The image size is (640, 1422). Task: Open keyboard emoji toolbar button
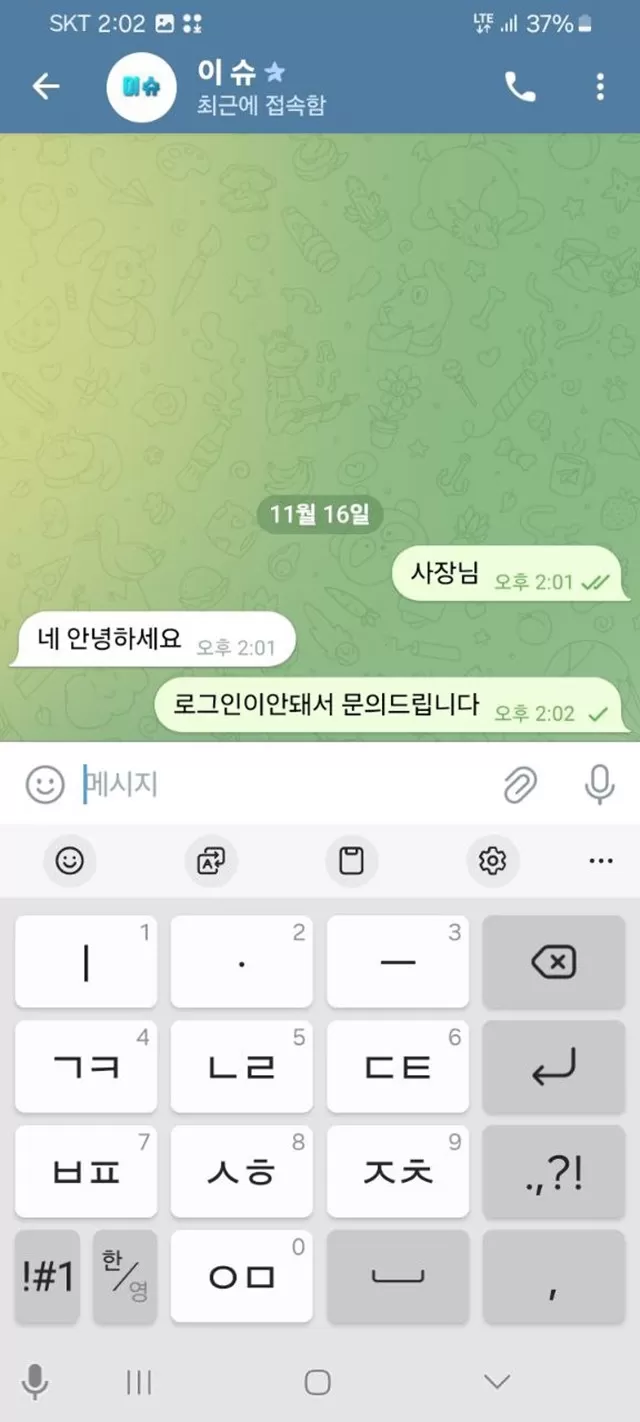pyautogui.click(x=70, y=861)
